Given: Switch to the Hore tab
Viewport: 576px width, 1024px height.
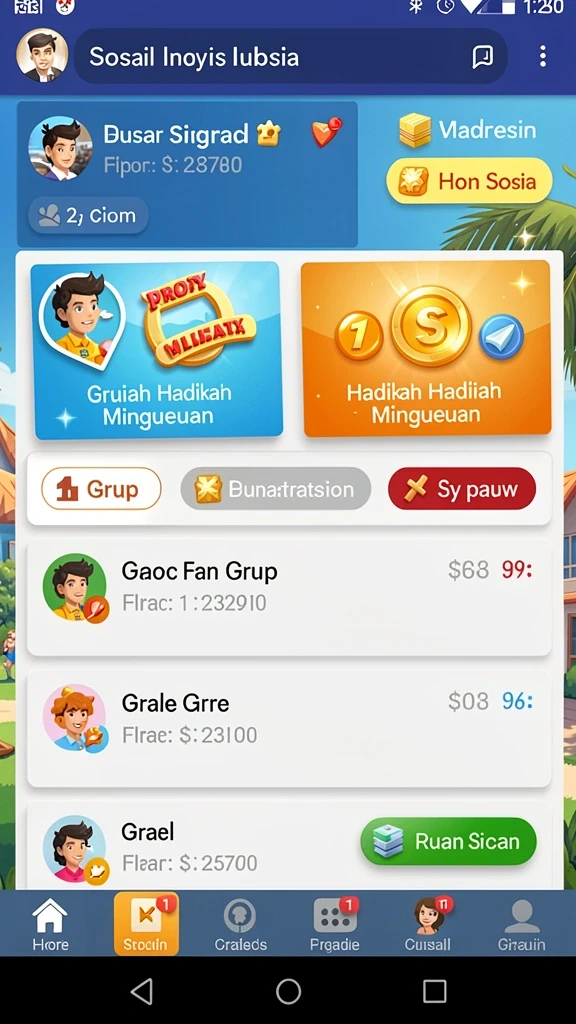Looking at the screenshot, I should [x=50, y=923].
